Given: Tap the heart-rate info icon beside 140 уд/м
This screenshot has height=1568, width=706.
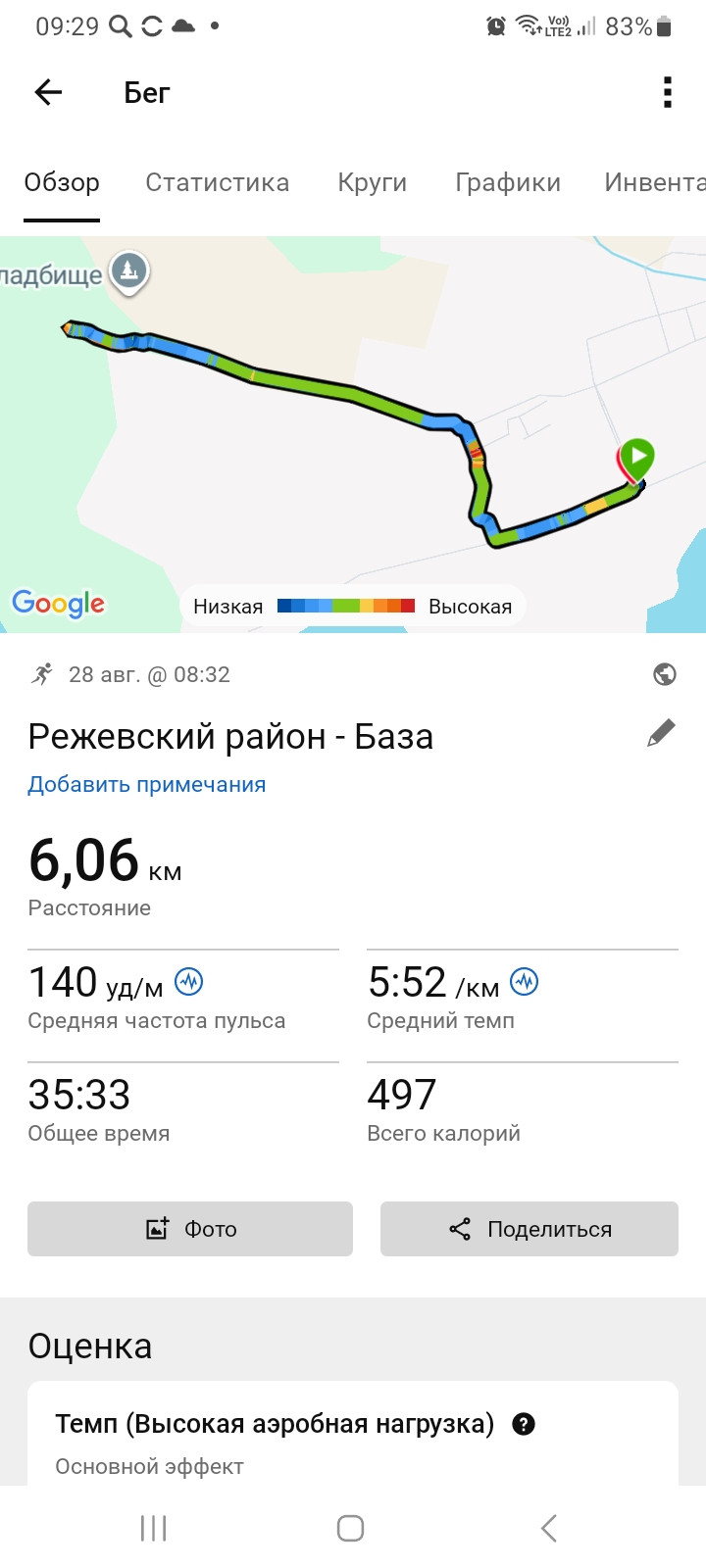Looking at the screenshot, I should tap(188, 981).
